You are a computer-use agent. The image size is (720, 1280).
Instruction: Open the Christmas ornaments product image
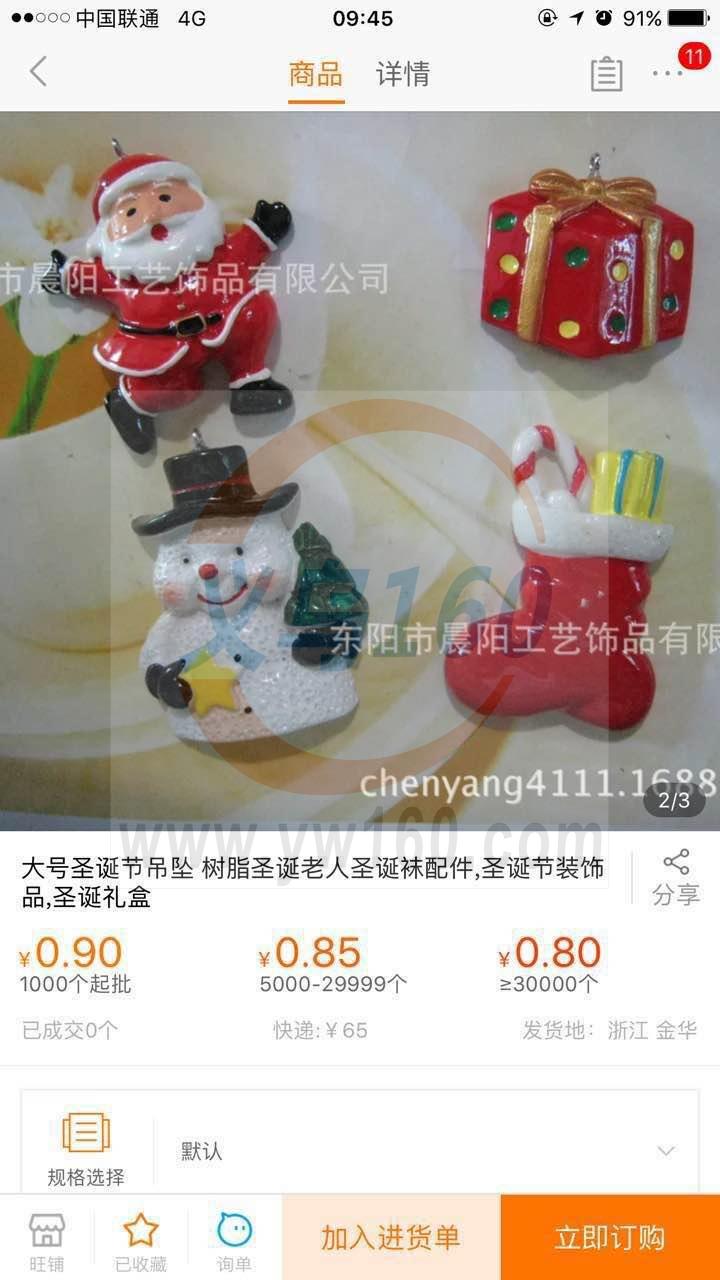point(360,470)
